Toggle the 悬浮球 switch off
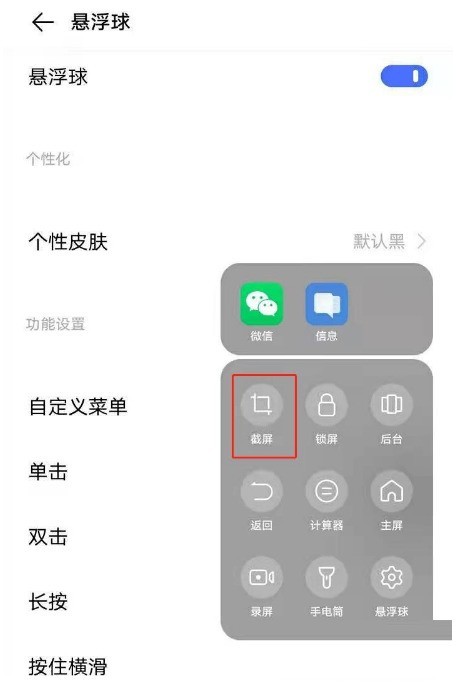 coord(404,77)
